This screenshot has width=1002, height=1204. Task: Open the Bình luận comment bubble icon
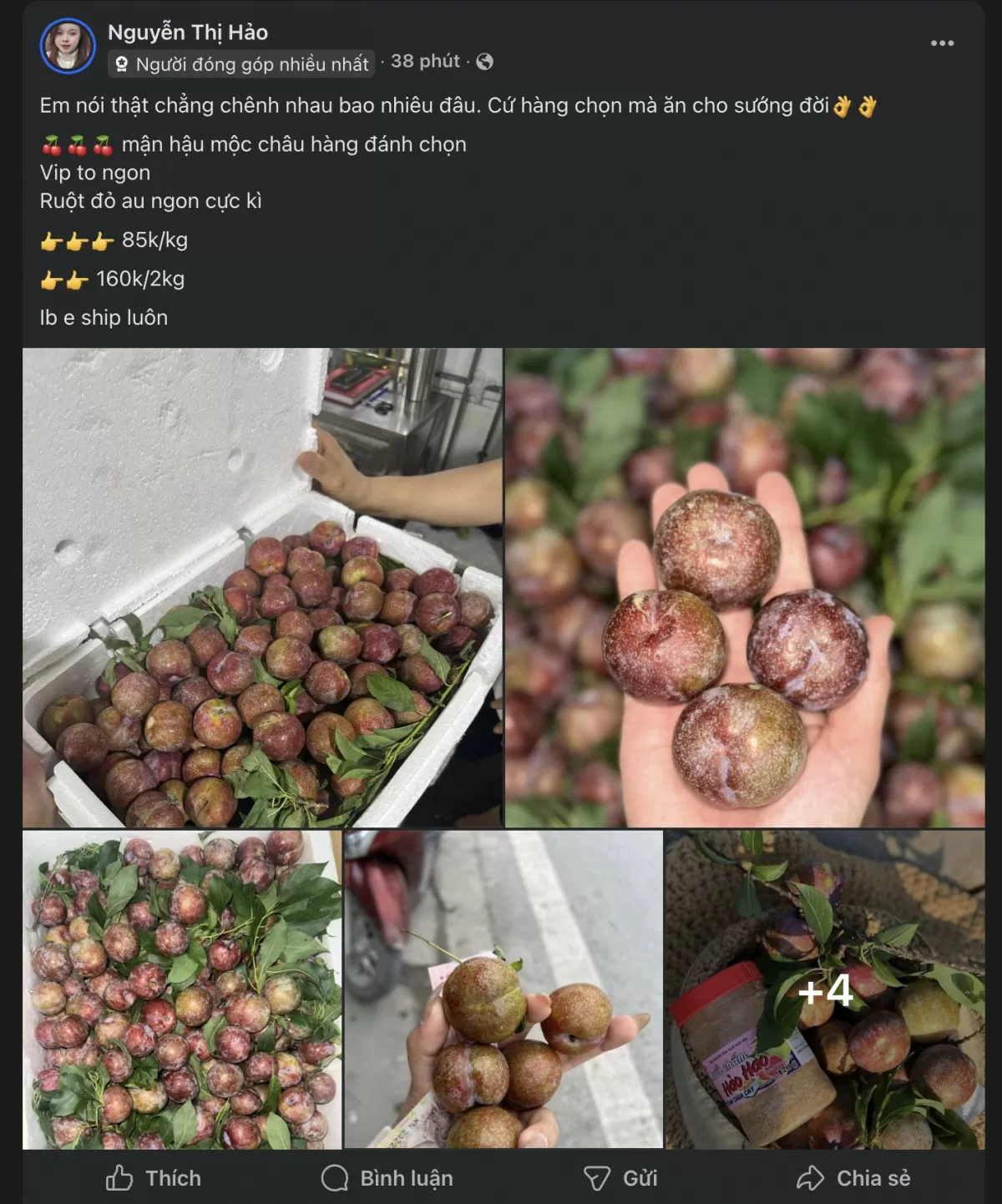click(335, 1178)
